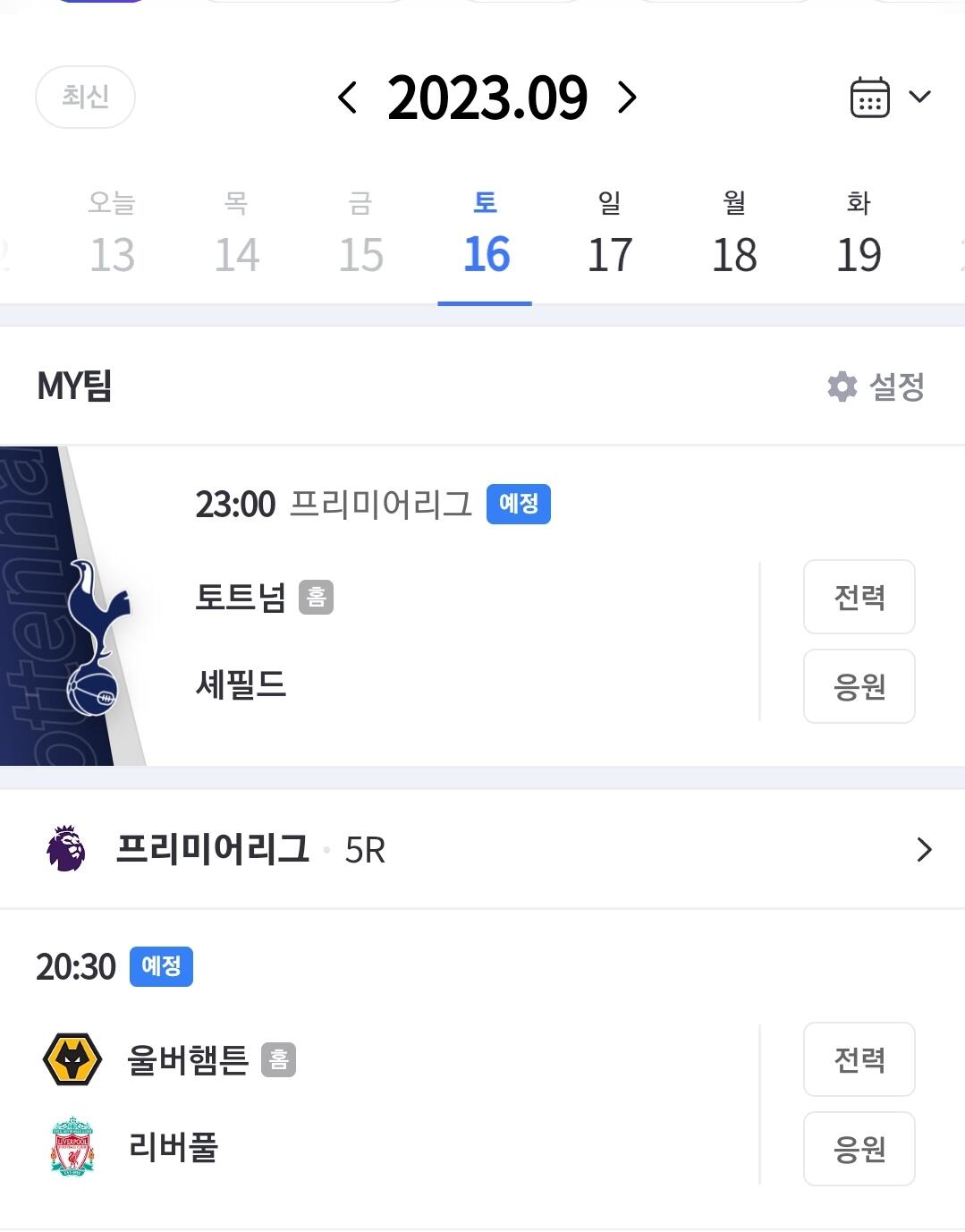The image size is (965, 1232).
Task: Select Friday 금 15 tab
Action: tap(360, 233)
